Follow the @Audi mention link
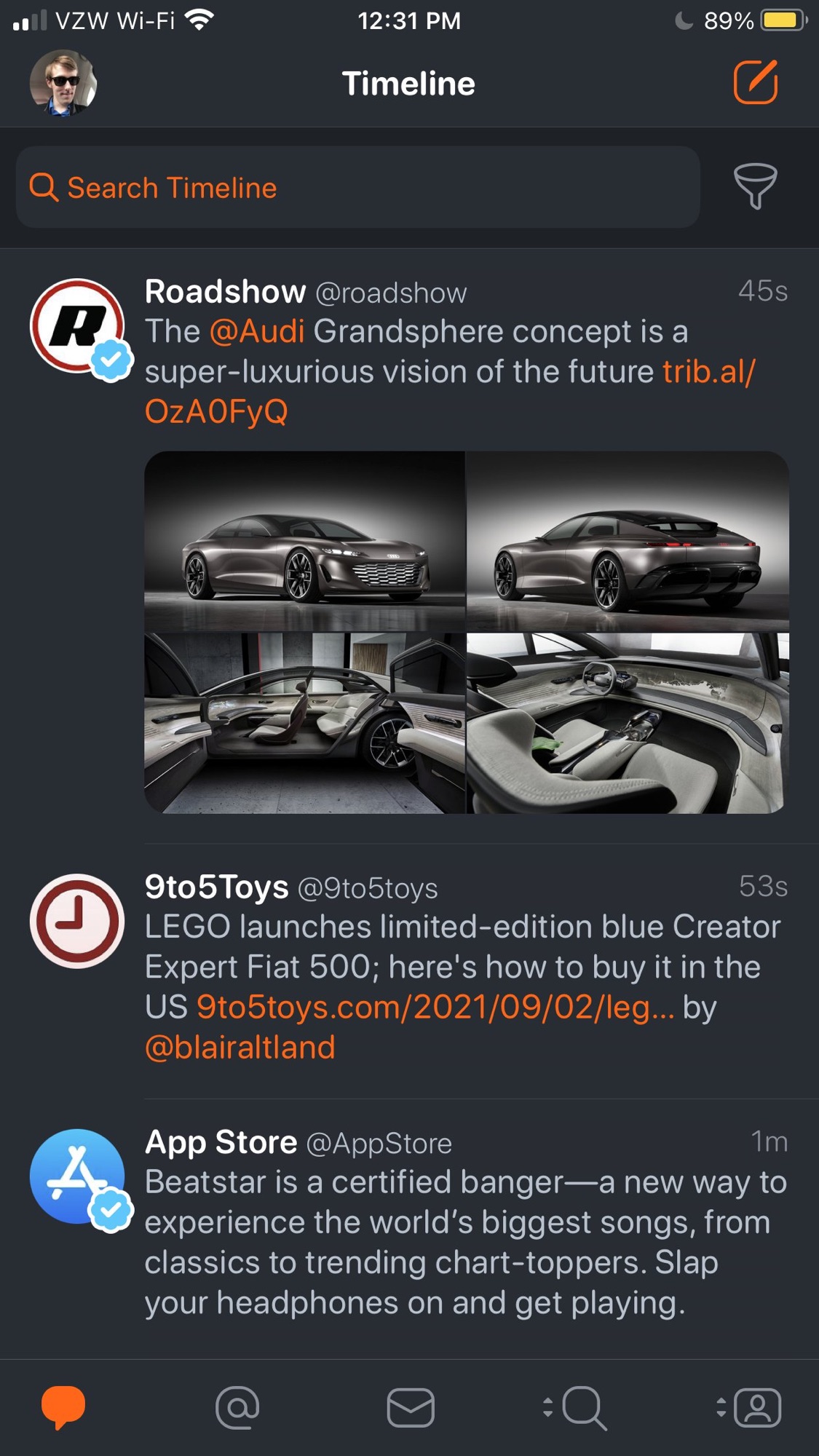Image resolution: width=819 pixels, height=1456 pixels. tap(257, 332)
